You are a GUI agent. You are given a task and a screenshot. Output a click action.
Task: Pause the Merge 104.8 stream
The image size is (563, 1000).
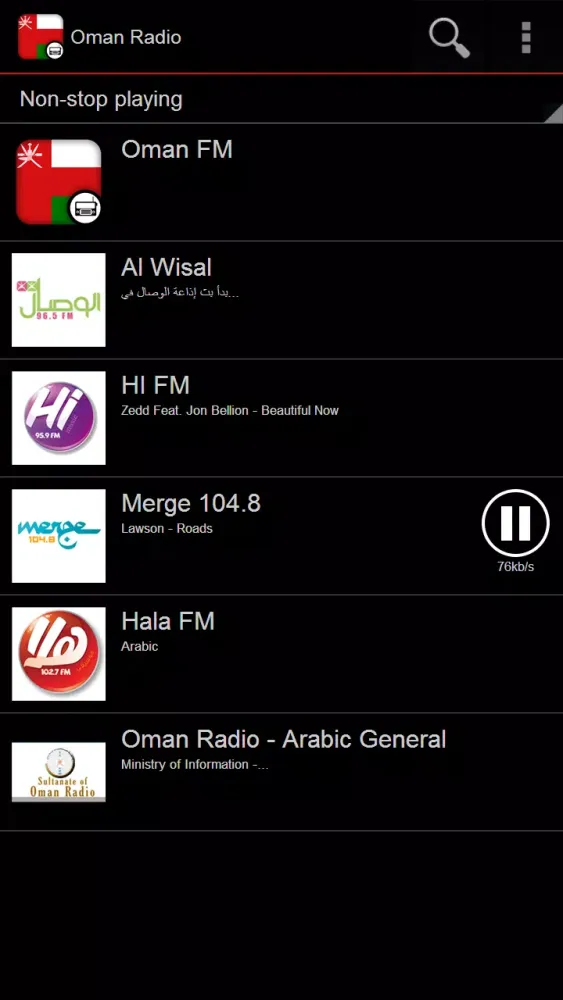click(515, 523)
